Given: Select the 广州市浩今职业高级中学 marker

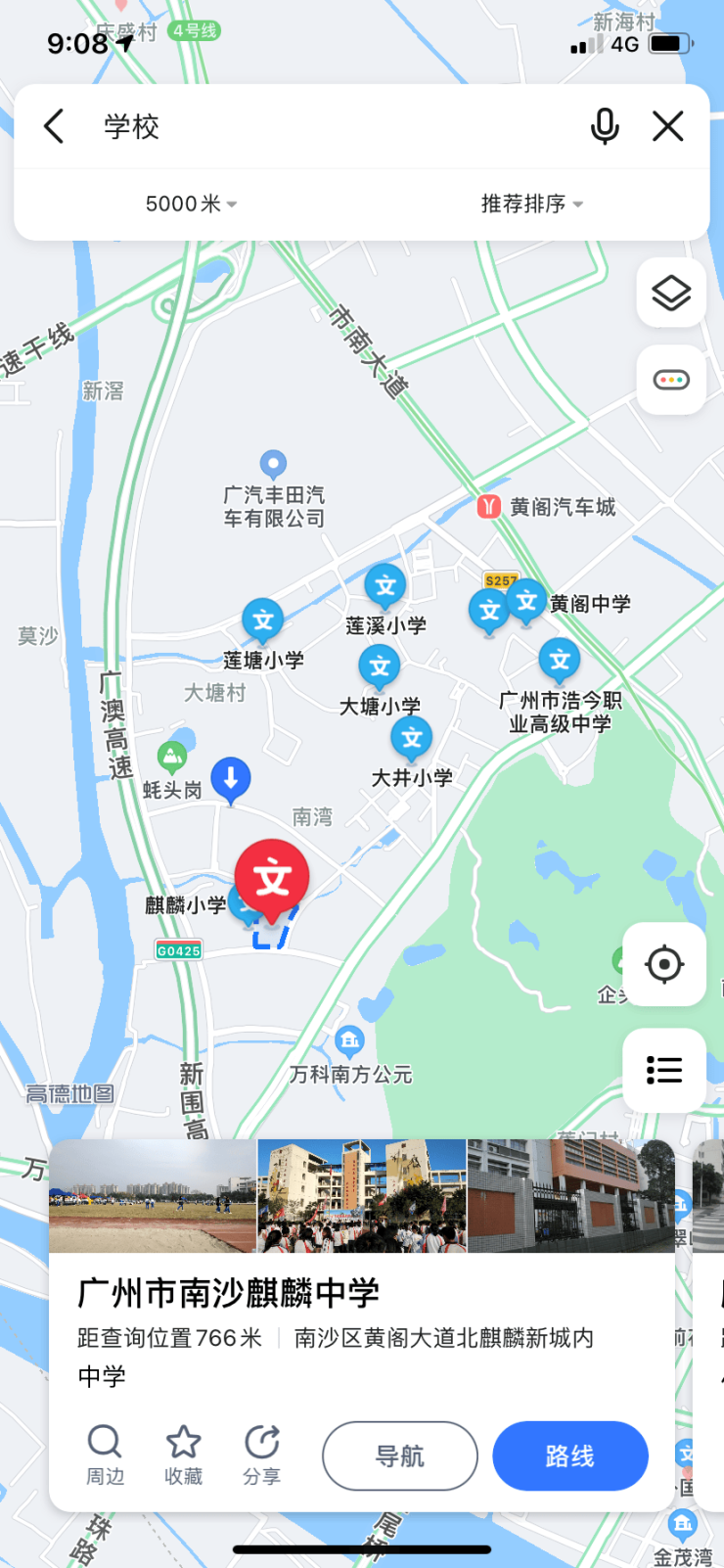Looking at the screenshot, I should click(x=560, y=661).
